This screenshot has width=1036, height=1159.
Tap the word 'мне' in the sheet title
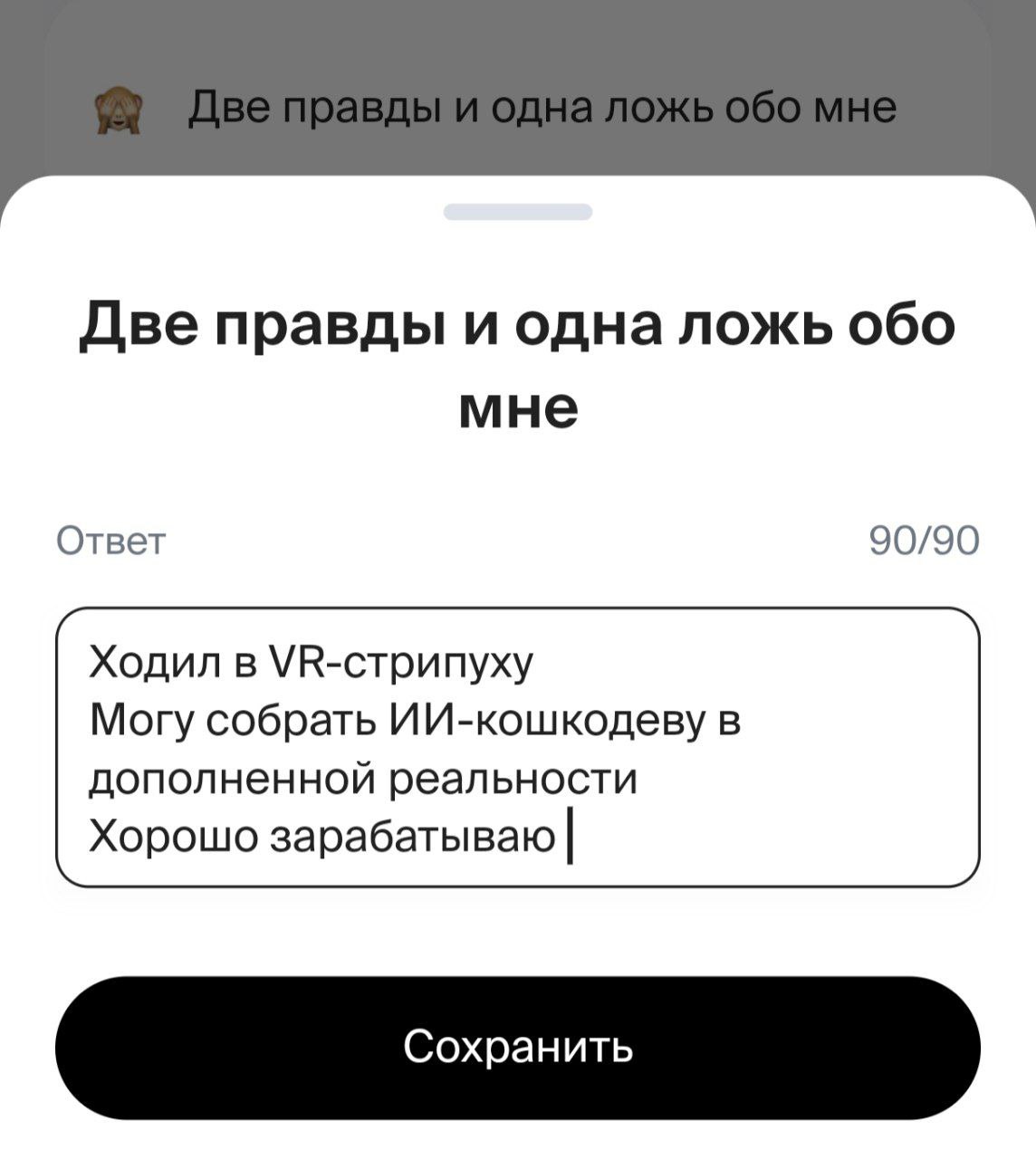518,410
